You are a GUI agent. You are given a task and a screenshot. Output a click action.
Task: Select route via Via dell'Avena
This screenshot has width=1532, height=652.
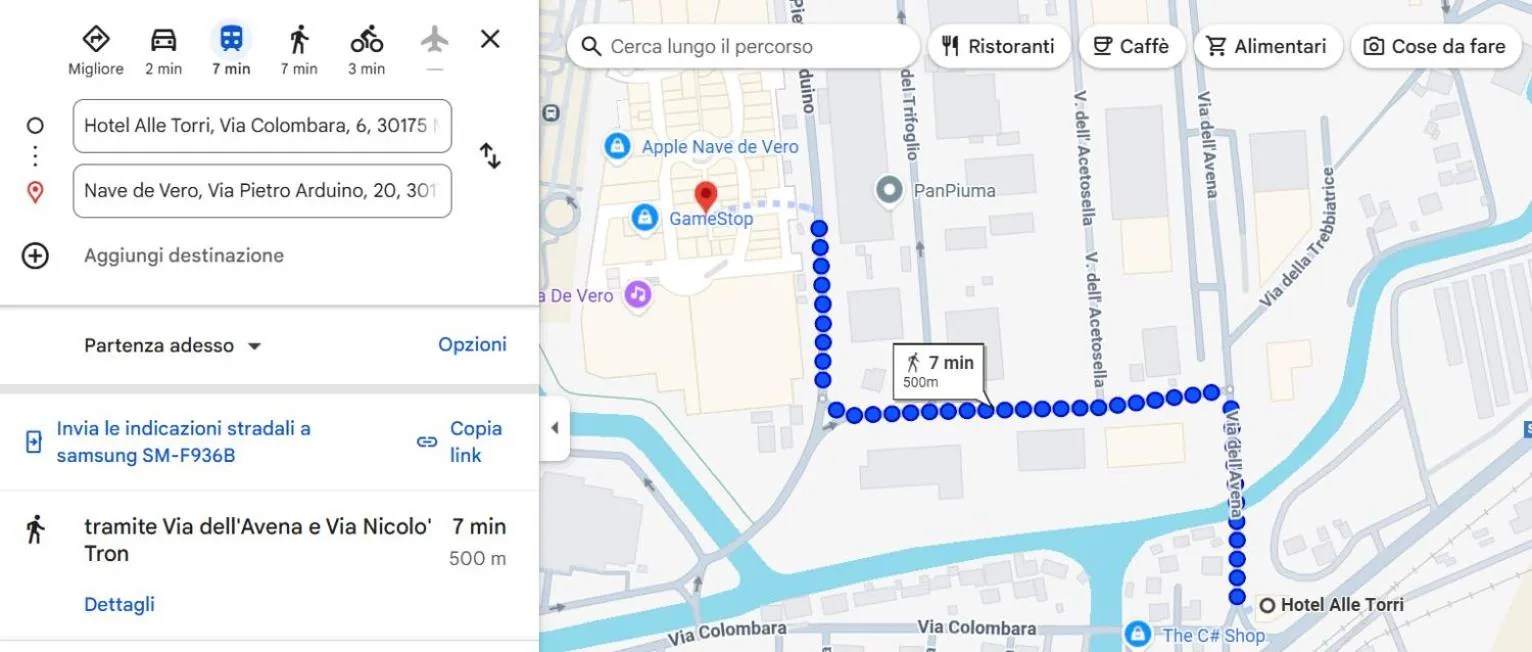coord(258,540)
